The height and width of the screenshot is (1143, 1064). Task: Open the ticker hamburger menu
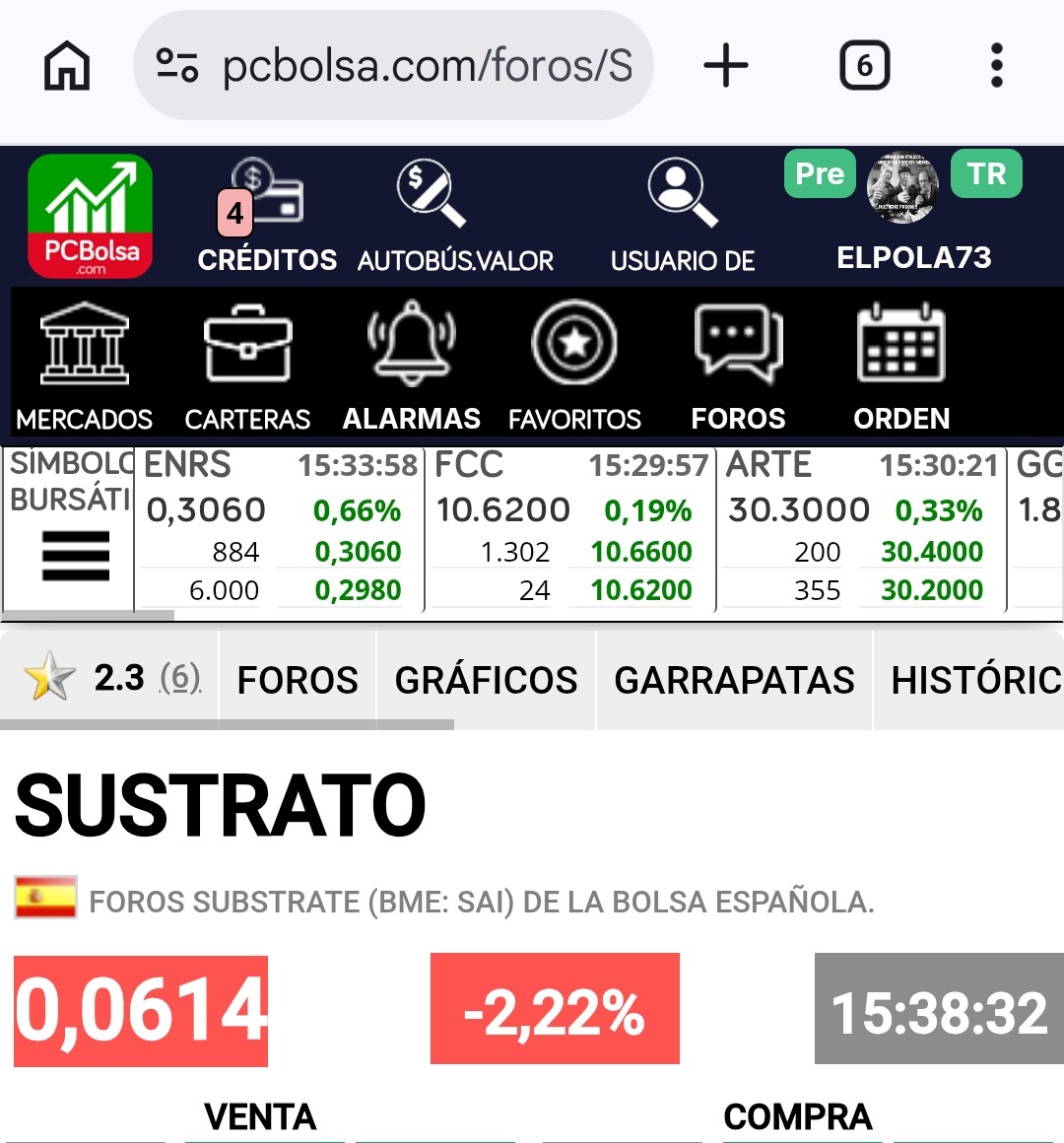pos(76,556)
